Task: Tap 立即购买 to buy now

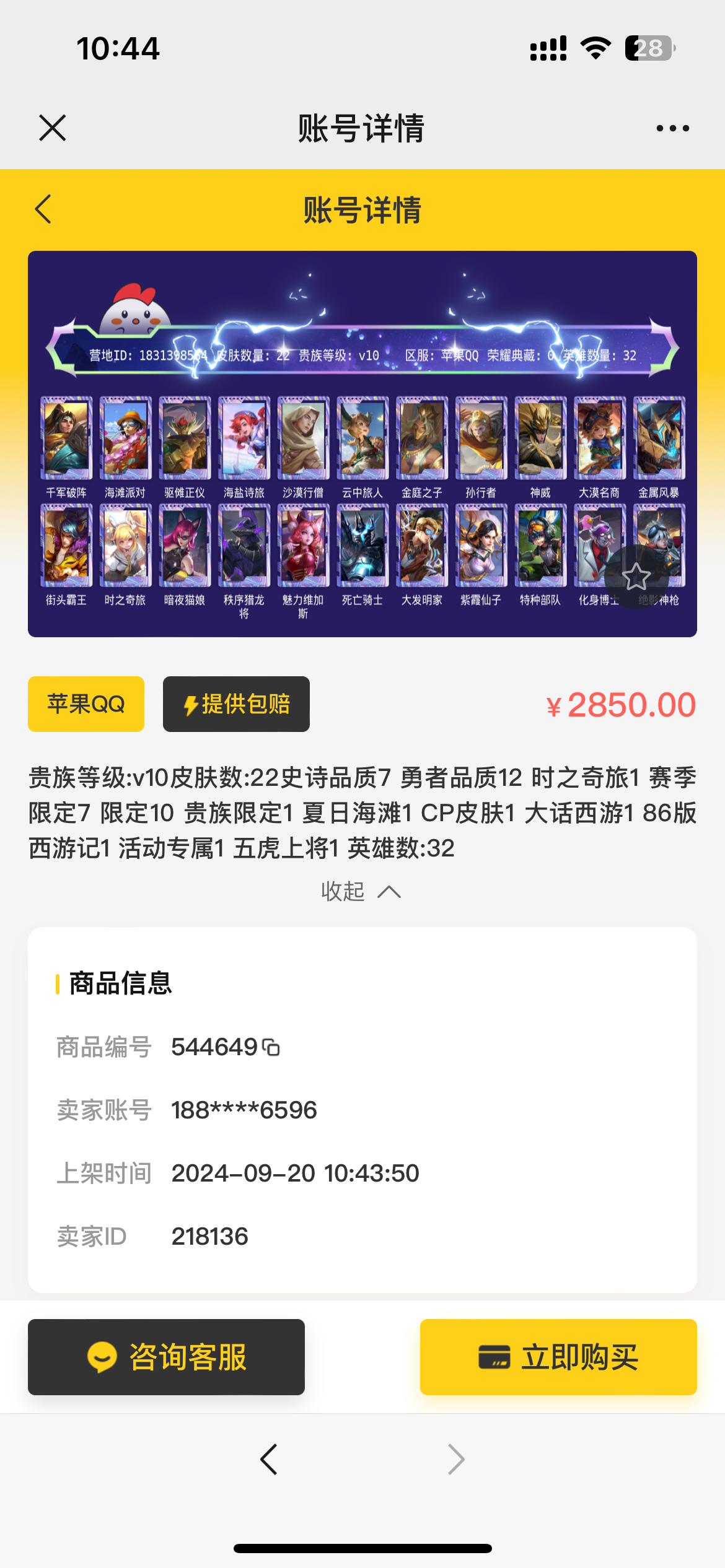Action: [x=558, y=1357]
